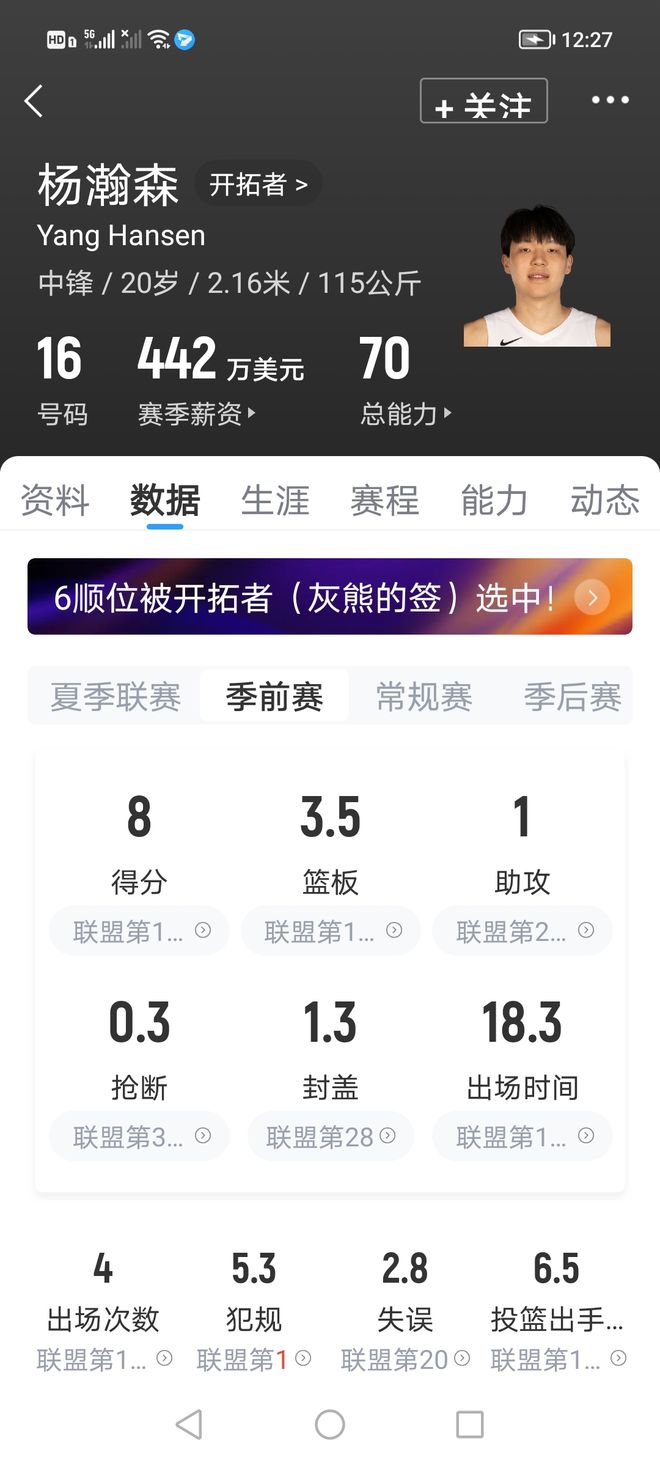Open league ranking chip under 出场时间
Image resolution: width=660 pixels, height=1460 pixels.
(522, 1136)
